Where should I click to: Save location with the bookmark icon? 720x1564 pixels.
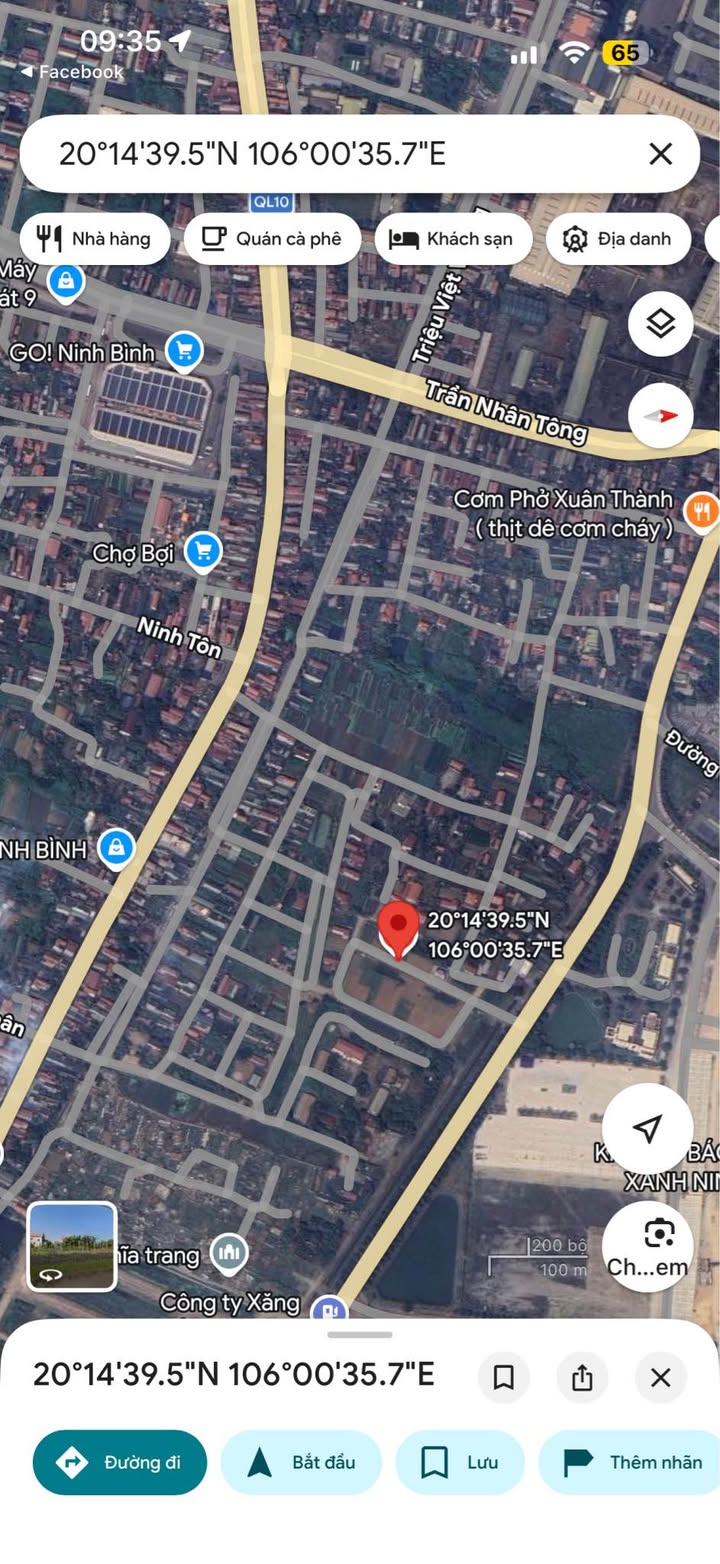504,1378
